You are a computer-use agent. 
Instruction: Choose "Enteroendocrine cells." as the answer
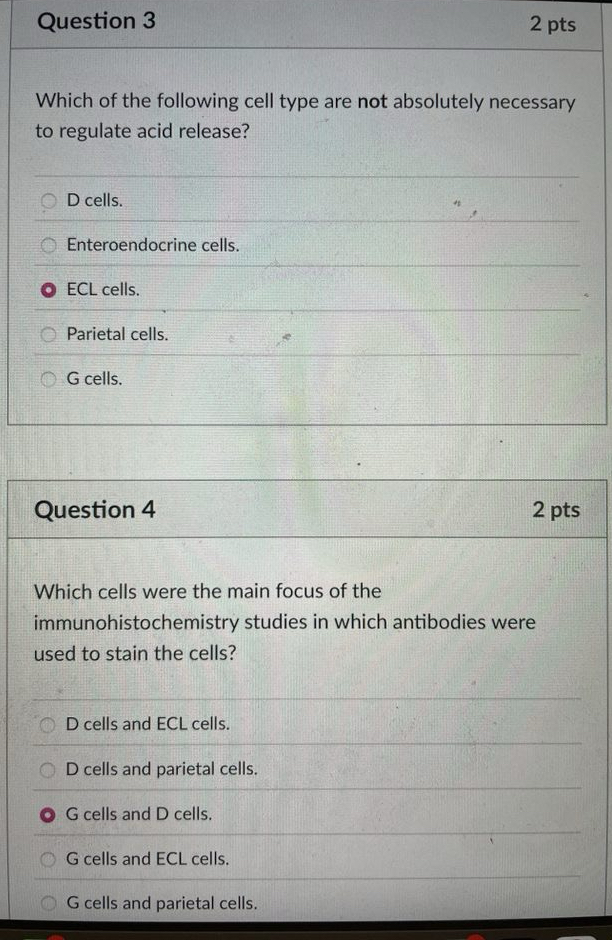pos(48,245)
